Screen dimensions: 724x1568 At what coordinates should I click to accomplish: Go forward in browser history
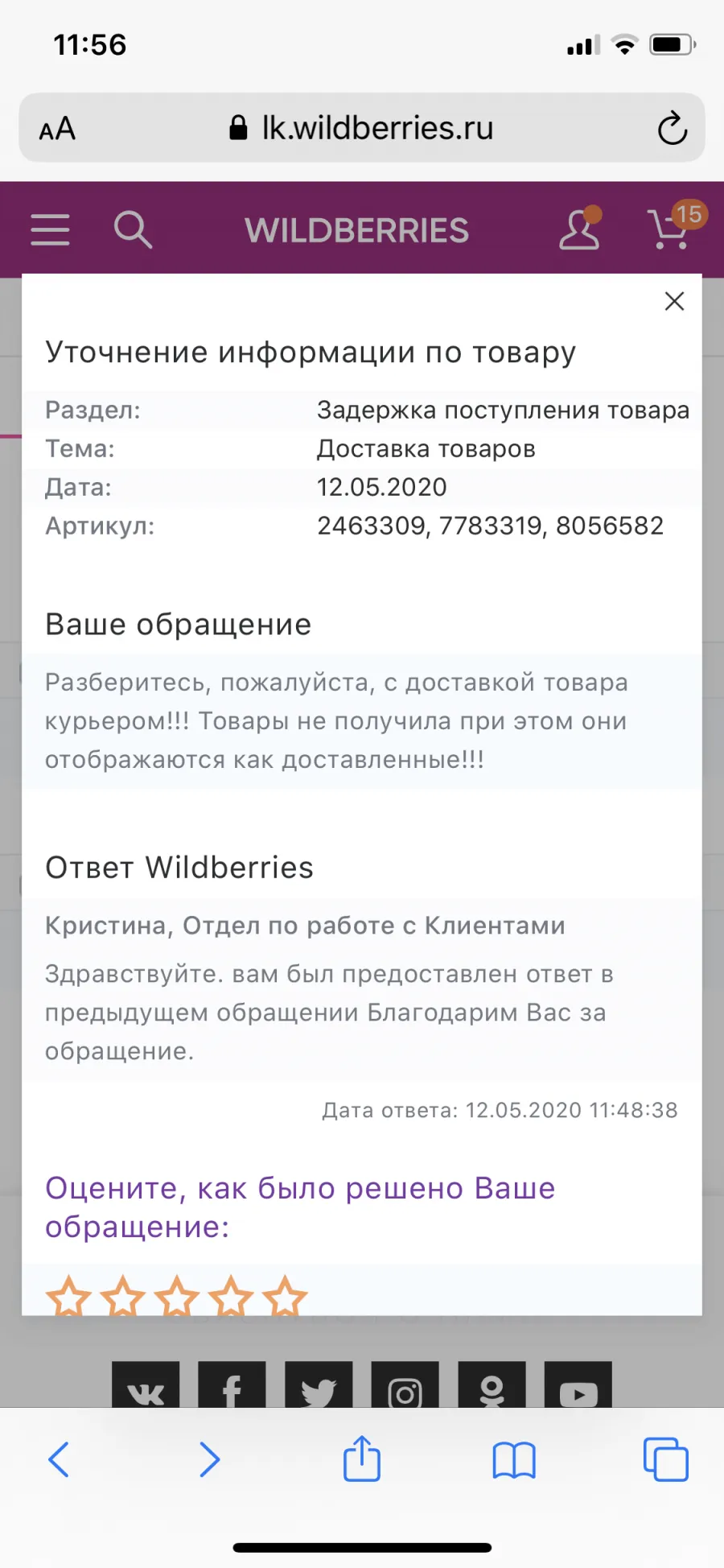pyautogui.click(x=209, y=1459)
